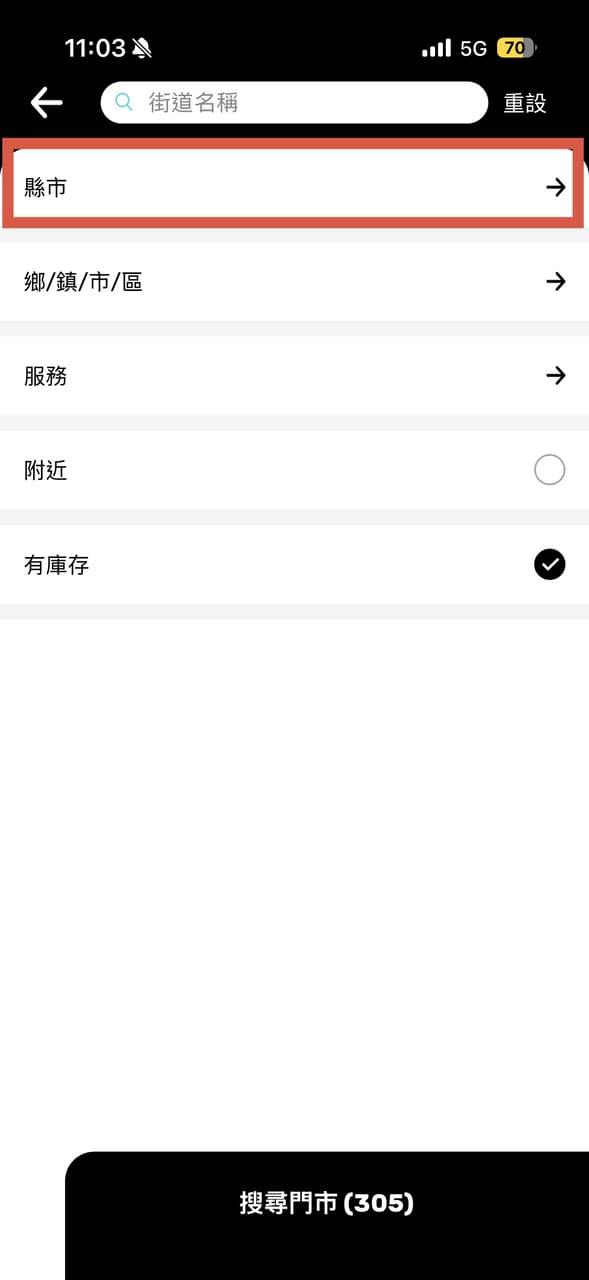Open the 服務 filter row
The image size is (589, 1280).
pos(294,376)
